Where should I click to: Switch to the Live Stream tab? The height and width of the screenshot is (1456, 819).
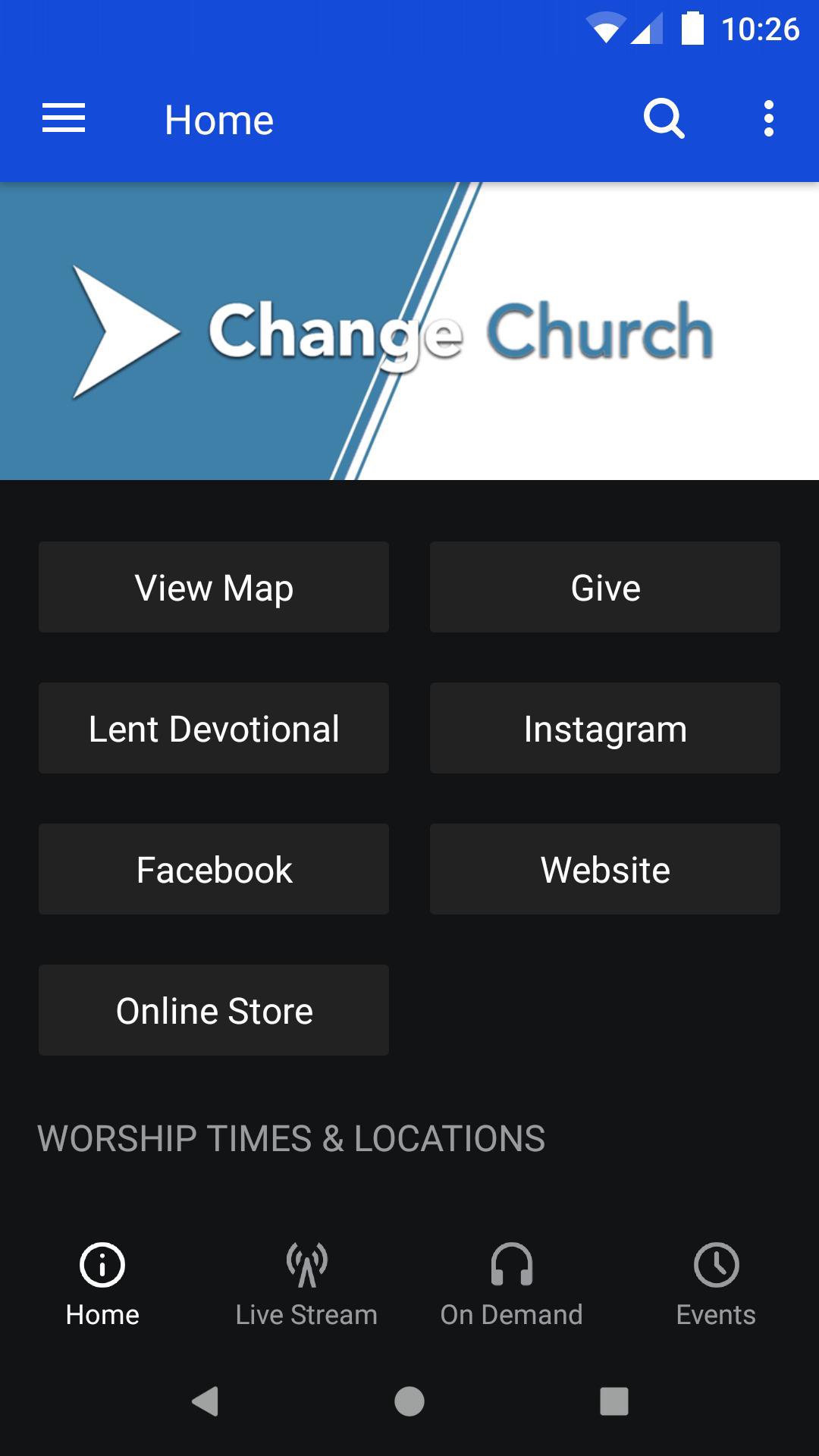coord(306,1283)
